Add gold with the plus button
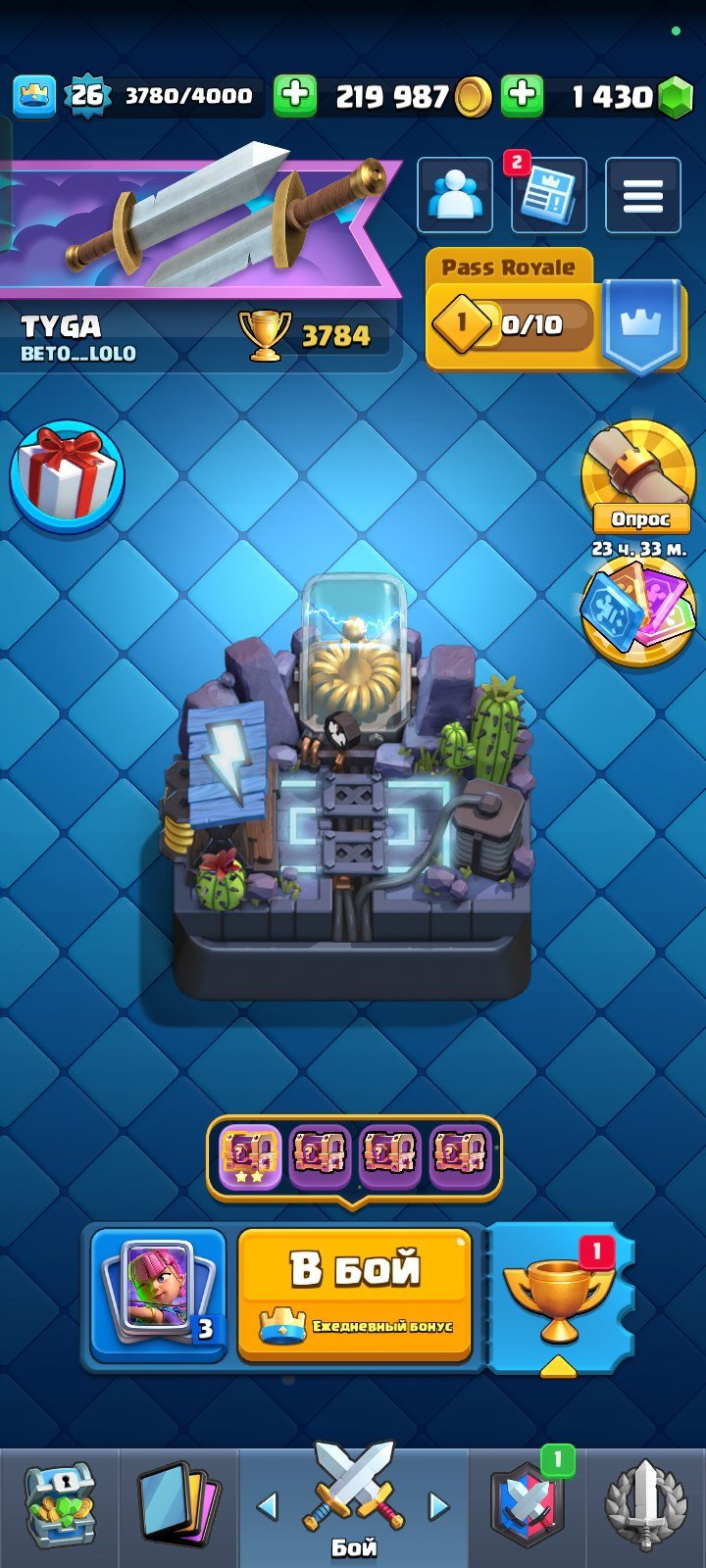 294,96
